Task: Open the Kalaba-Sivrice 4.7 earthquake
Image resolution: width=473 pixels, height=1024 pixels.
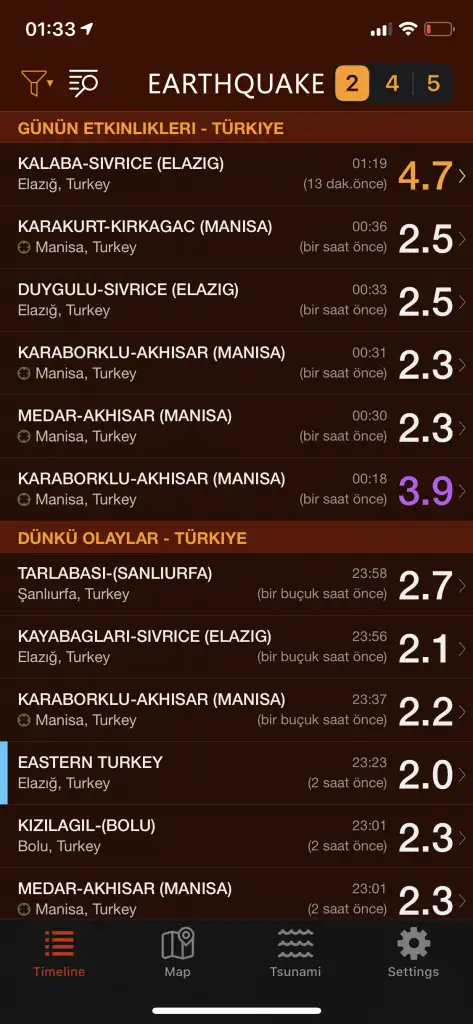Action: [236, 174]
